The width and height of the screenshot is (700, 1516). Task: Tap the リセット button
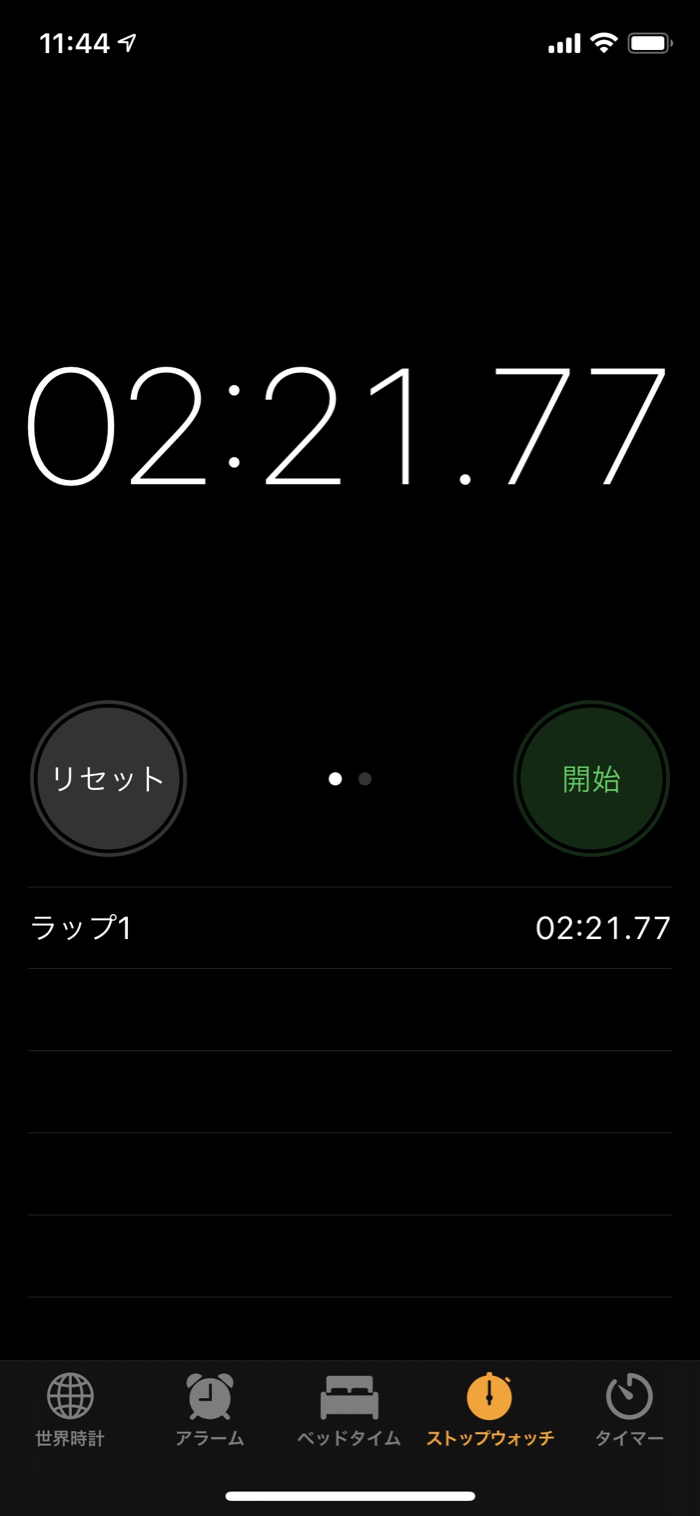pos(108,778)
